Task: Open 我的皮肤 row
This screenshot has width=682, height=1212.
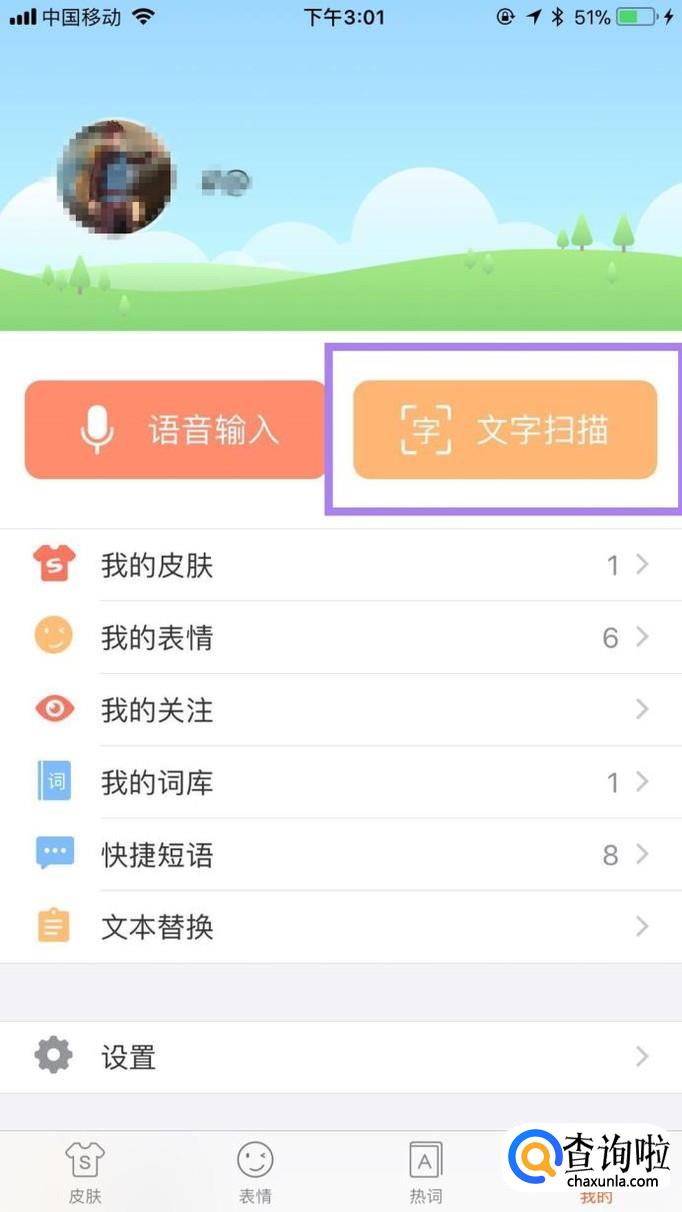Action: (x=340, y=566)
